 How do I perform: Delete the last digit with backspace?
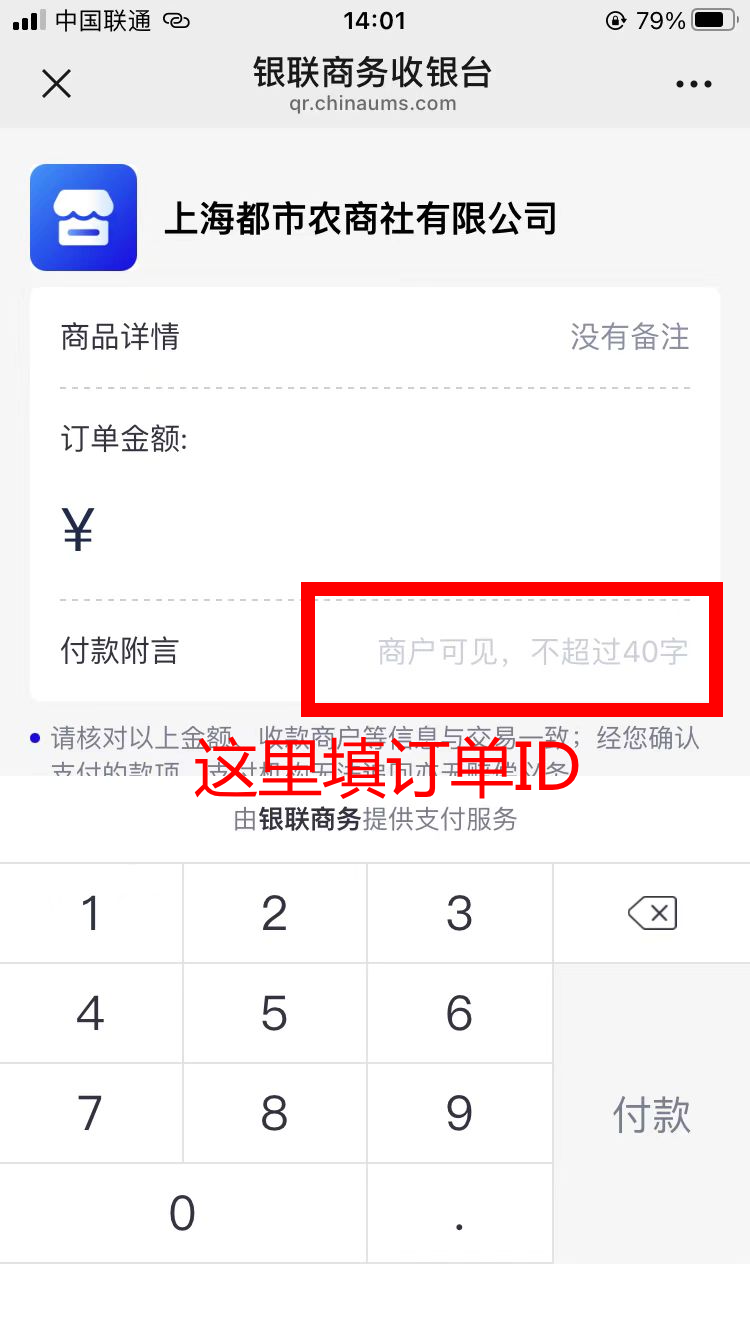pyautogui.click(x=652, y=913)
